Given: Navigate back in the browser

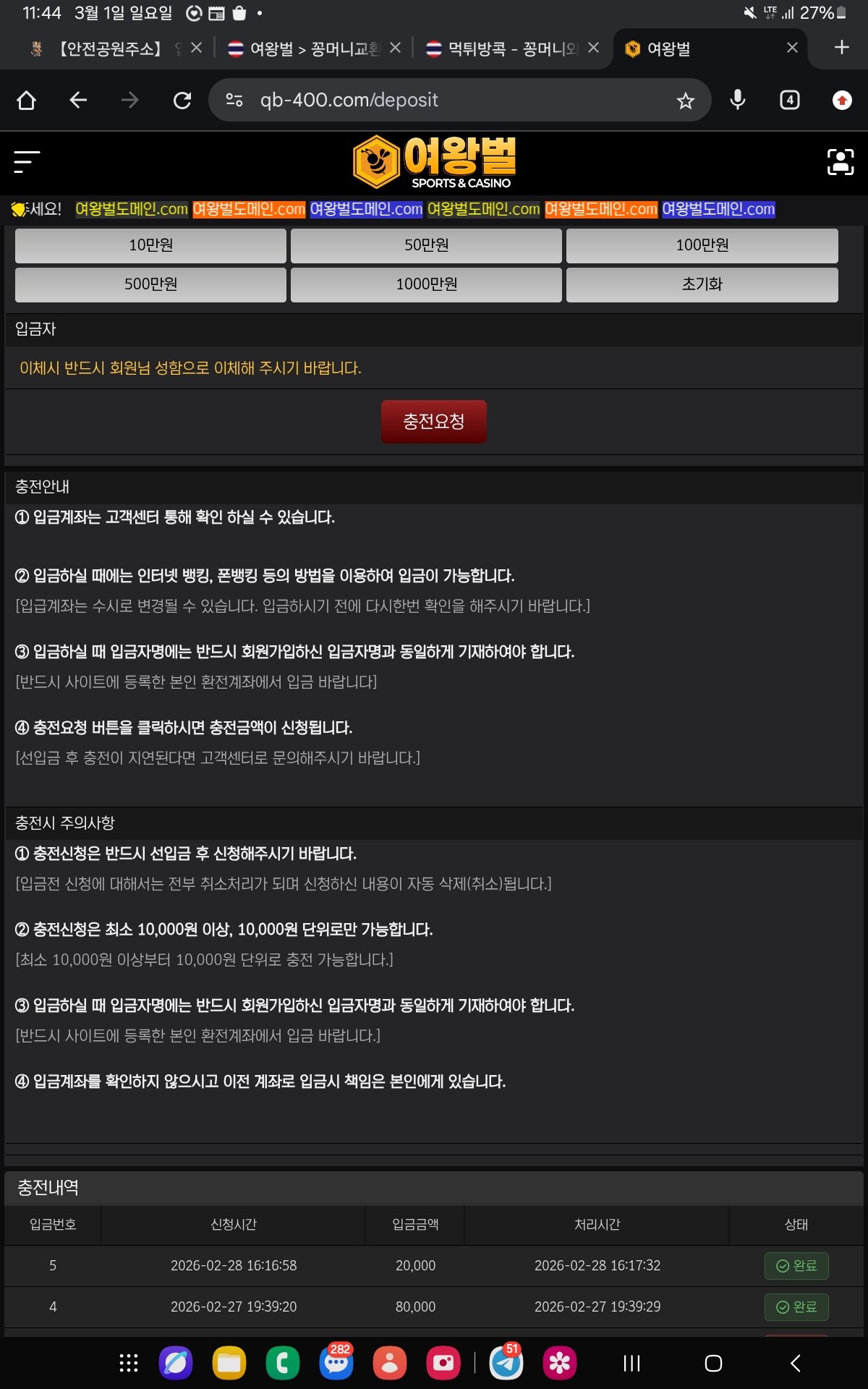Looking at the screenshot, I should 78,100.
